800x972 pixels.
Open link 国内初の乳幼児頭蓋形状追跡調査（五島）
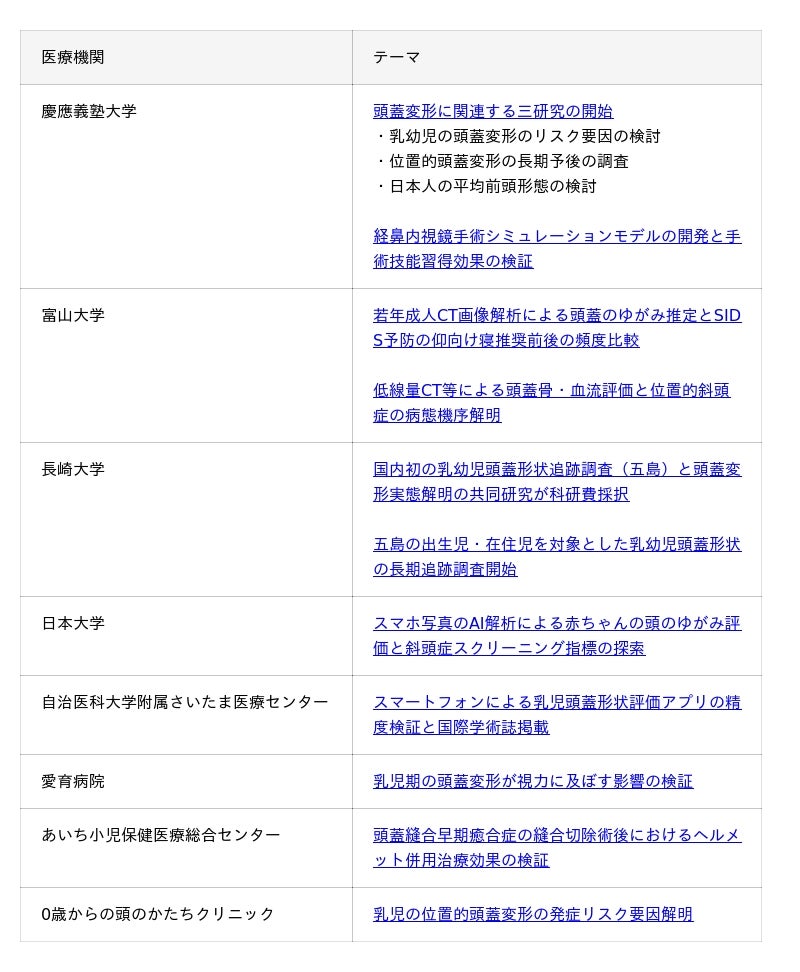556,469
